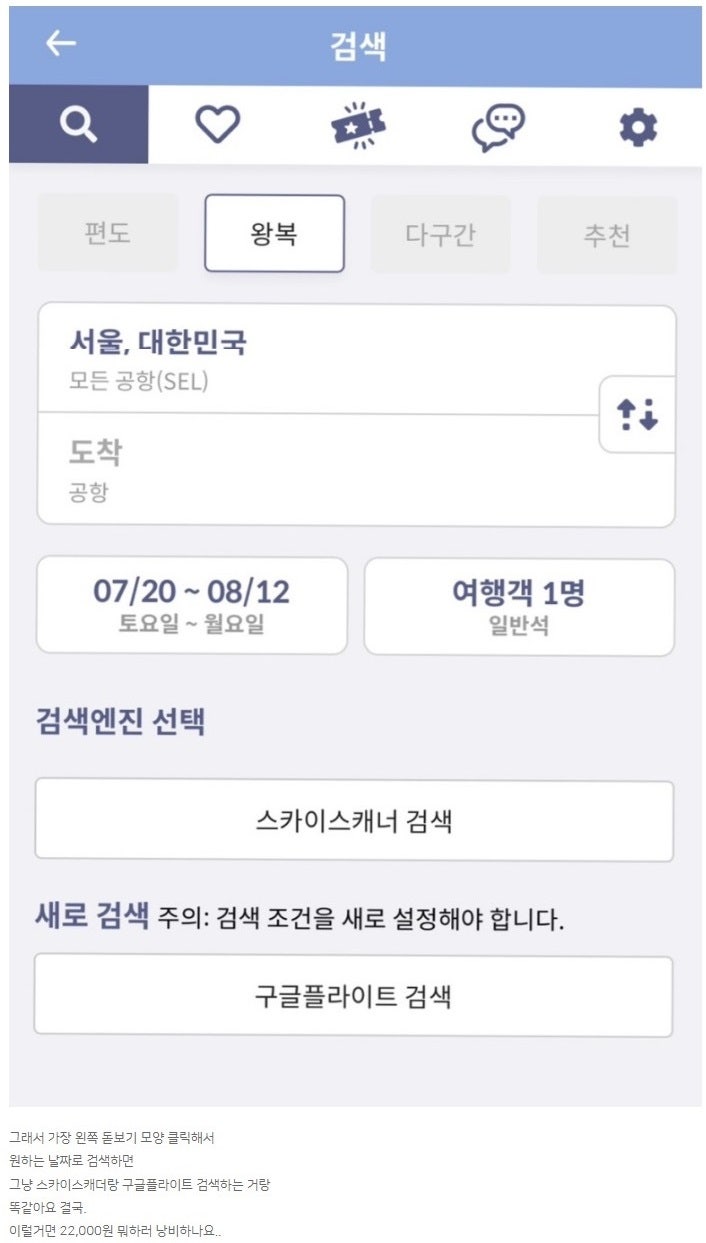
Task: Set the 도착 arrival airport
Action: (300, 469)
